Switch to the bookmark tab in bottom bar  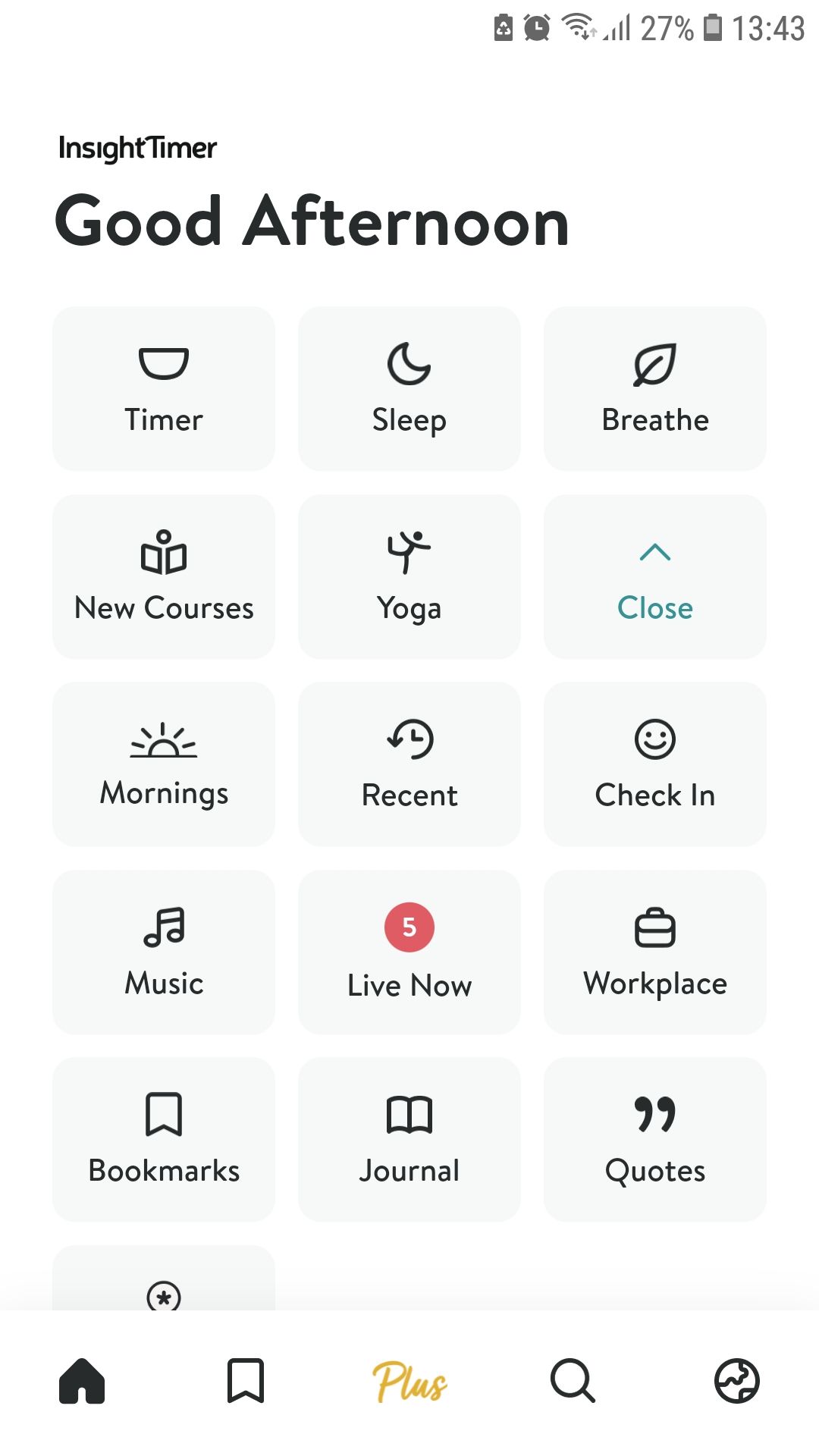(x=246, y=1381)
